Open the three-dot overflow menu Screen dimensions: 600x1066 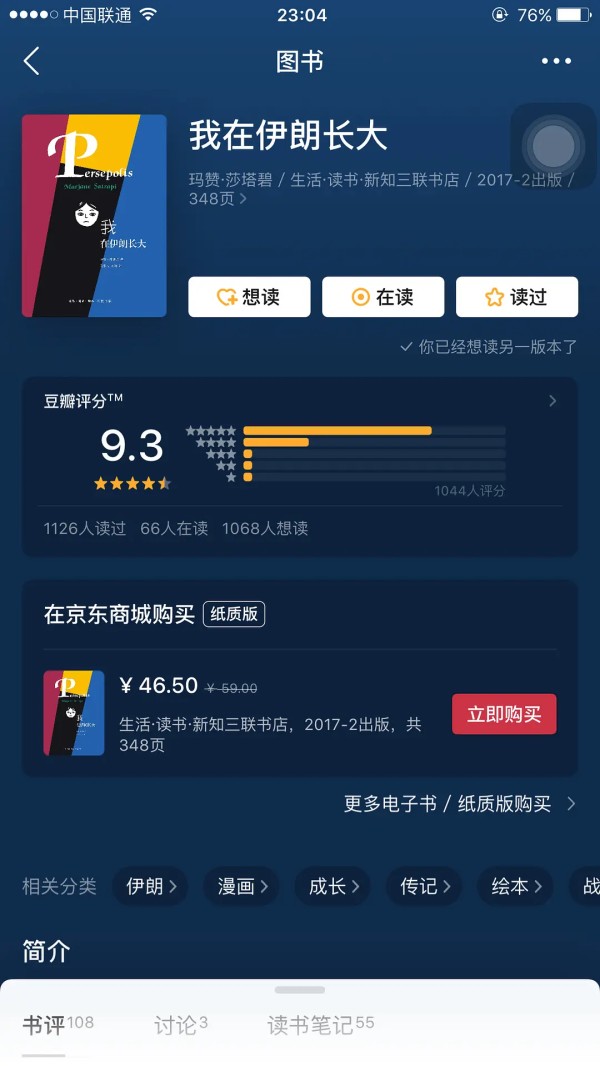(556, 61)
